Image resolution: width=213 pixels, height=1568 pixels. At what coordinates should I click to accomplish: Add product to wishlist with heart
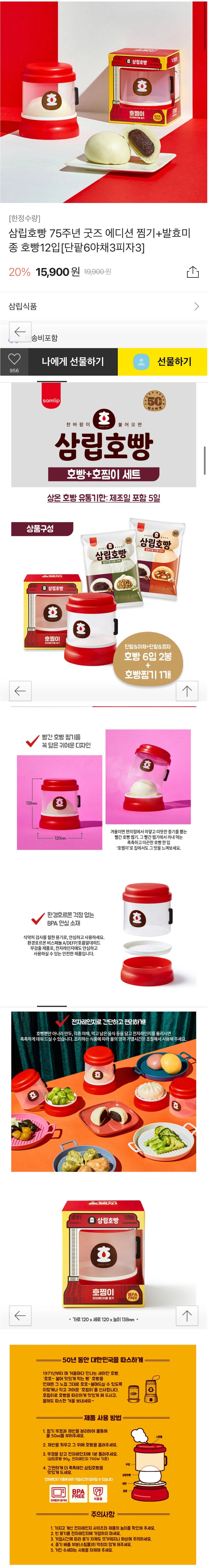coord(14,360)
